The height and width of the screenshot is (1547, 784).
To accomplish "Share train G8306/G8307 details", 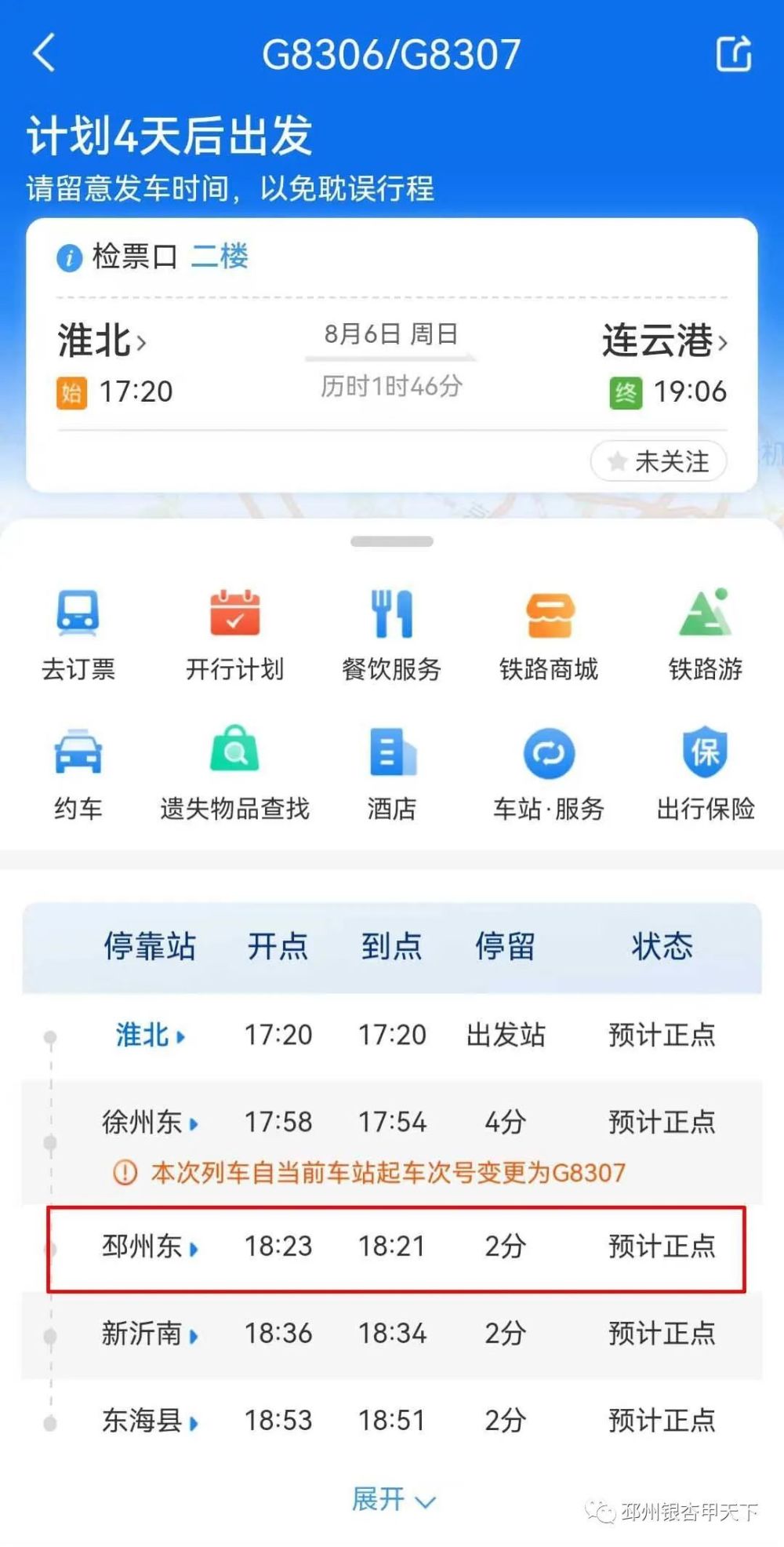I will pos(734,53).
